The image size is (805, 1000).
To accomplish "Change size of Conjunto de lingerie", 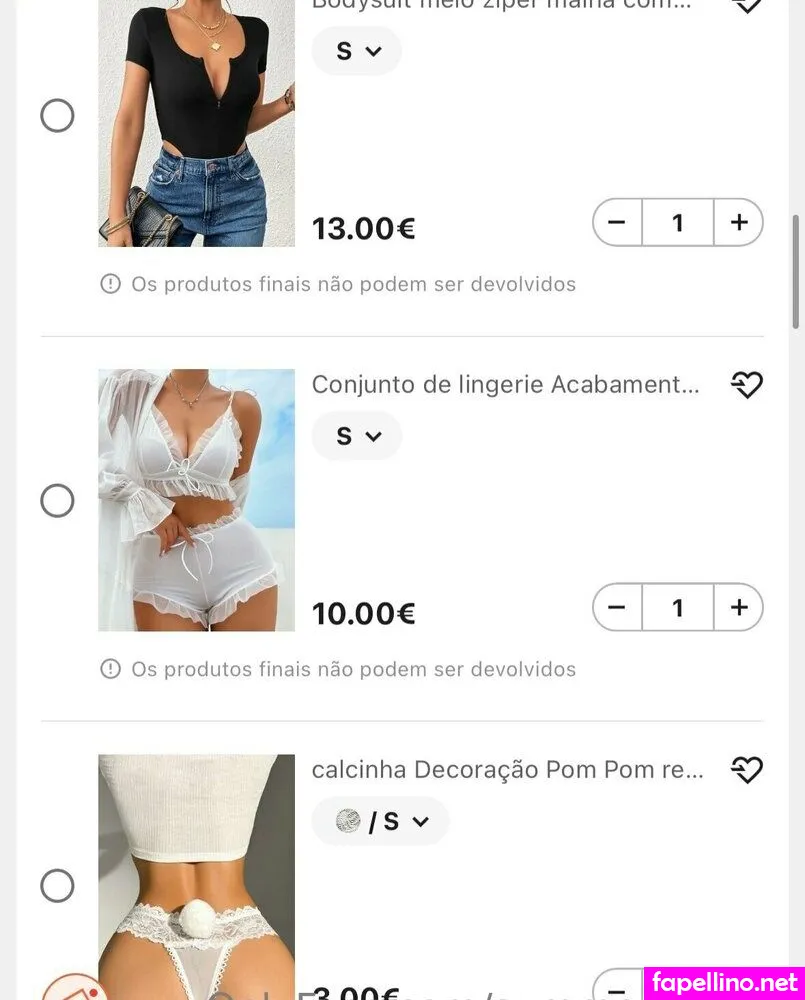I will (357, 436).
